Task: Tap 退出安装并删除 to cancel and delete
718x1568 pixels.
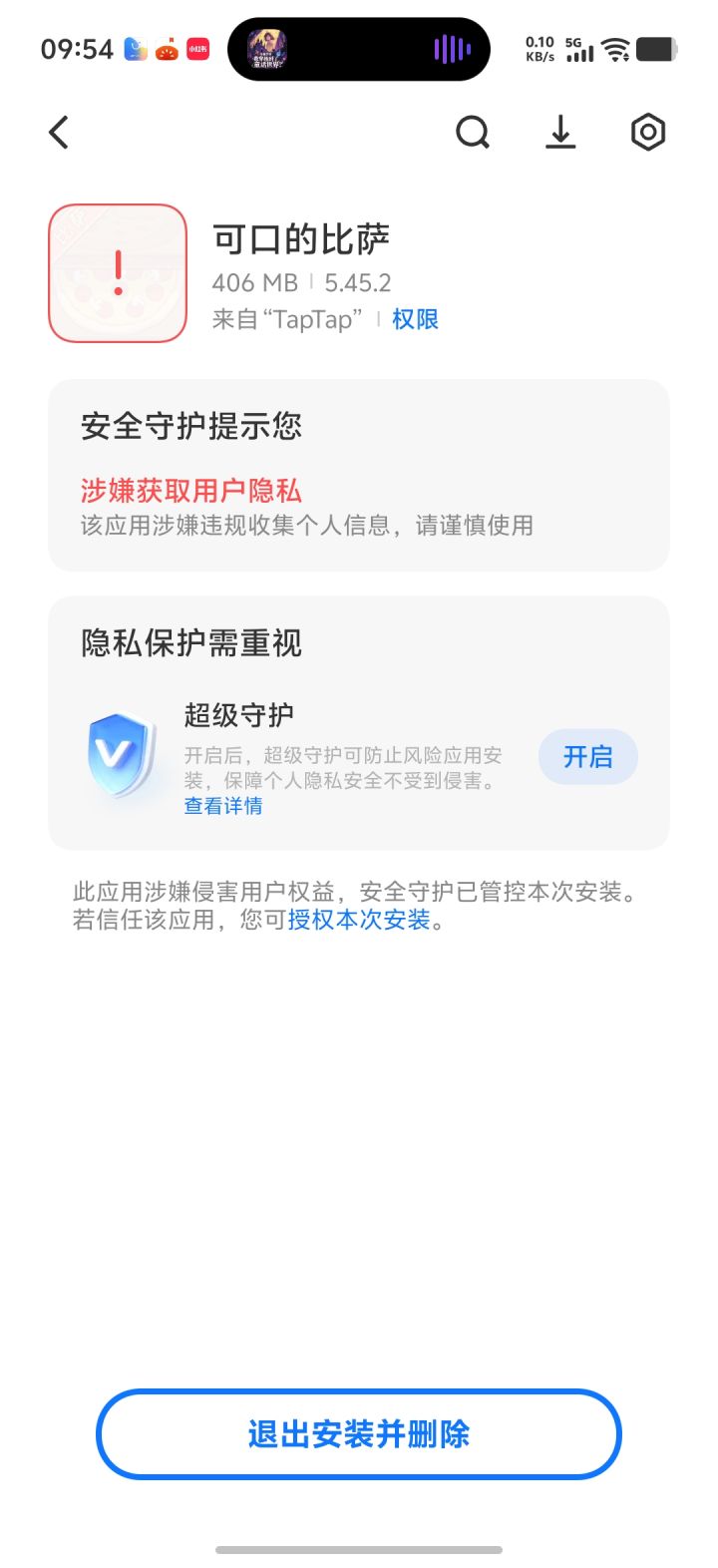Action: point(359,1433)
